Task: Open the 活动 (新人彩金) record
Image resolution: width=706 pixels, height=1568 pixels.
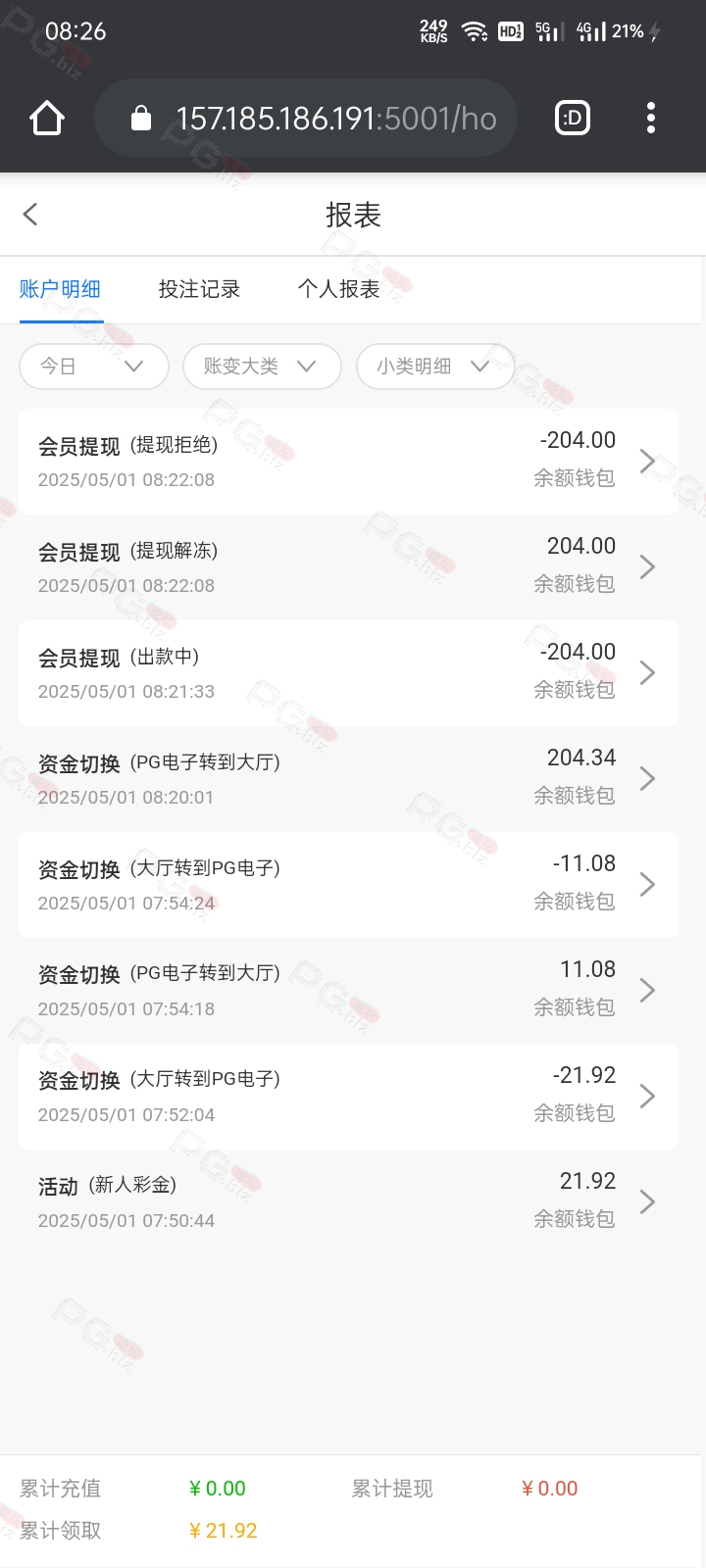Action: coord(348,1201)
